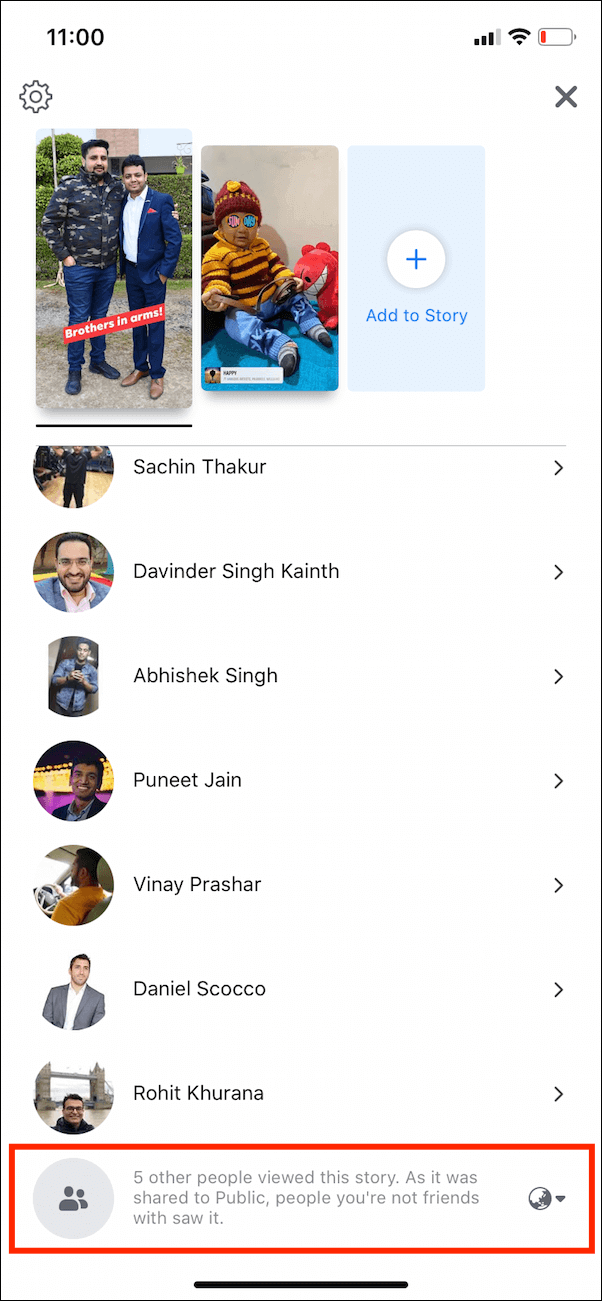
Task: Open viewer Puneet Jain
Action: click(300, 780)
